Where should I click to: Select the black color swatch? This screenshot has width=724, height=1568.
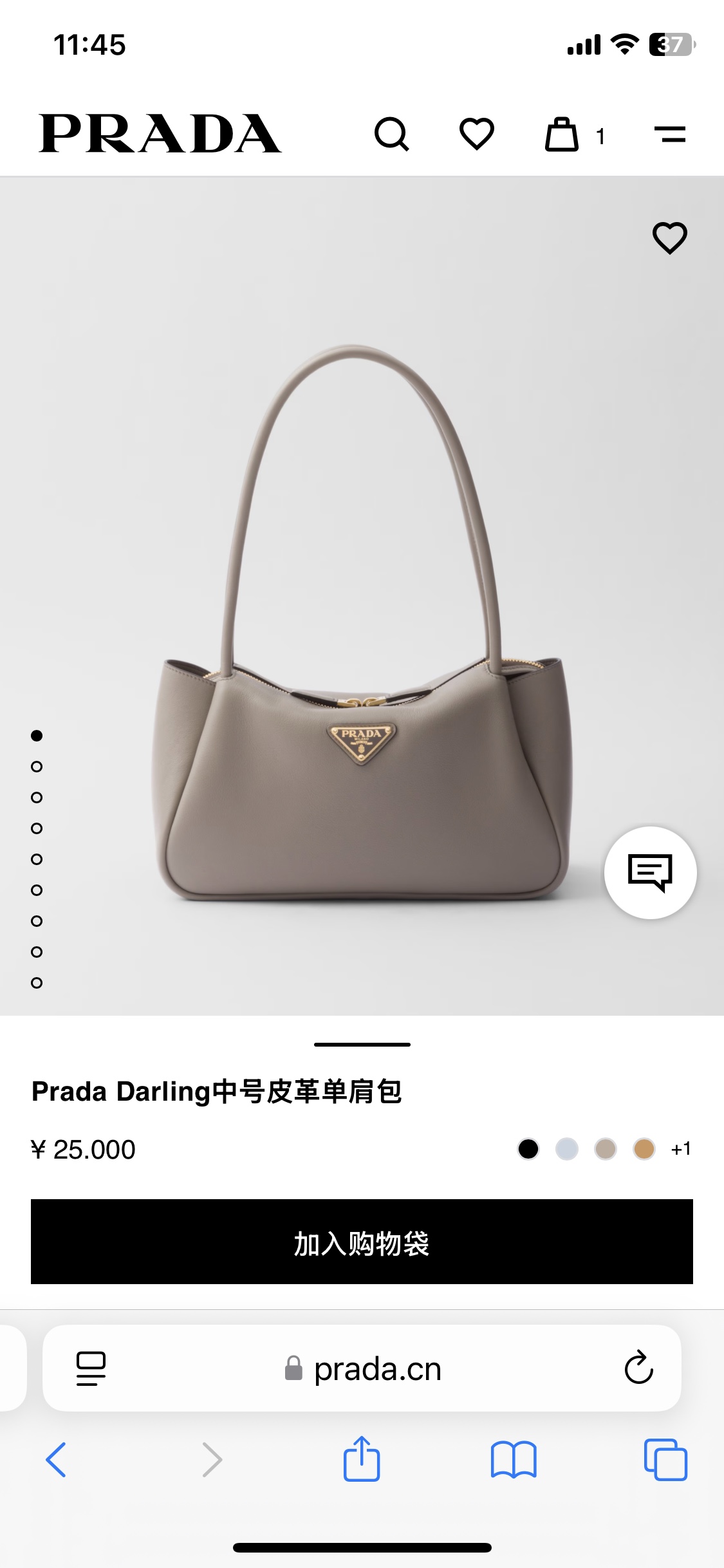tap(528, 1149)
